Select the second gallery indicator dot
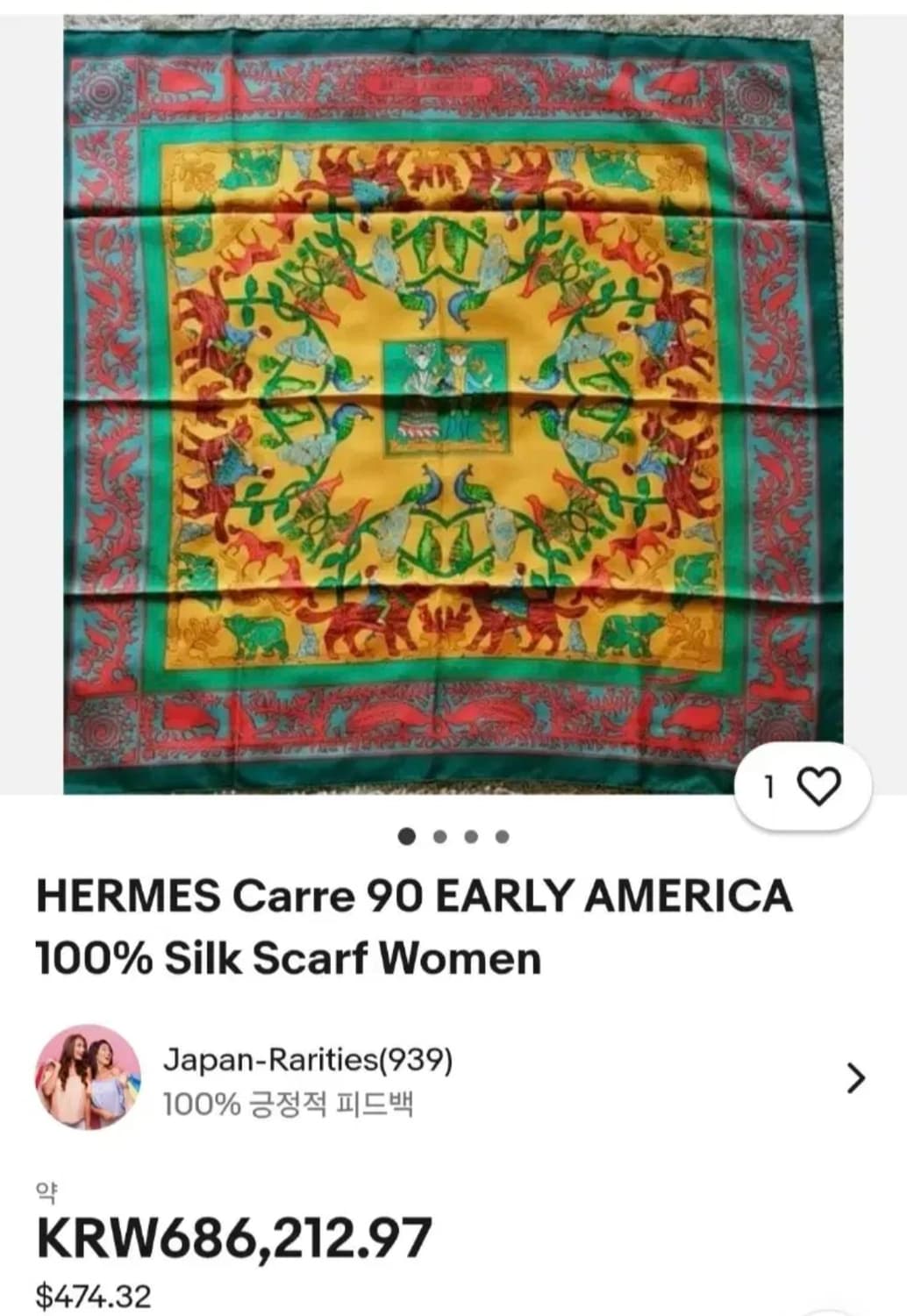The height and width of the screenshot is (1316, 907). [438, 838]
